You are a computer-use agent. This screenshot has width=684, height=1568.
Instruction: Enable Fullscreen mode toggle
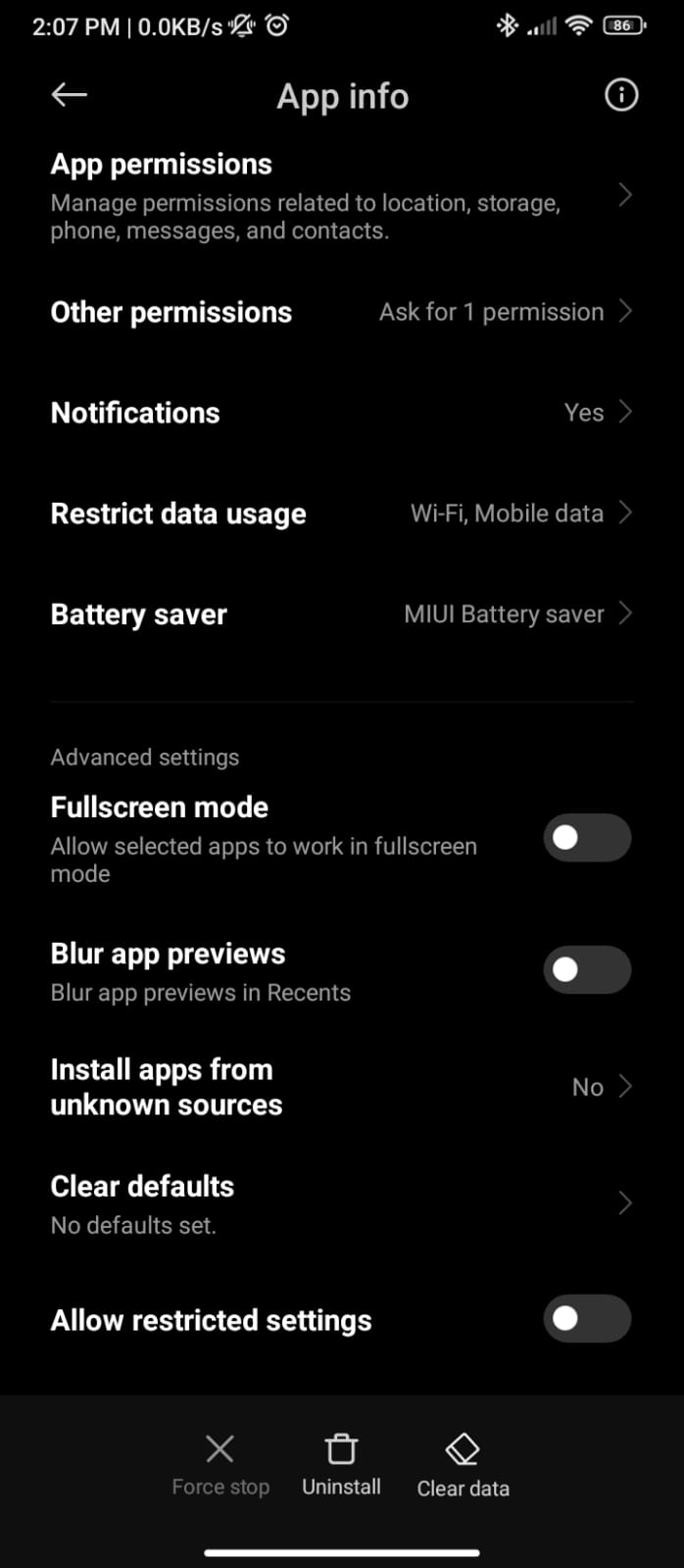587,838
